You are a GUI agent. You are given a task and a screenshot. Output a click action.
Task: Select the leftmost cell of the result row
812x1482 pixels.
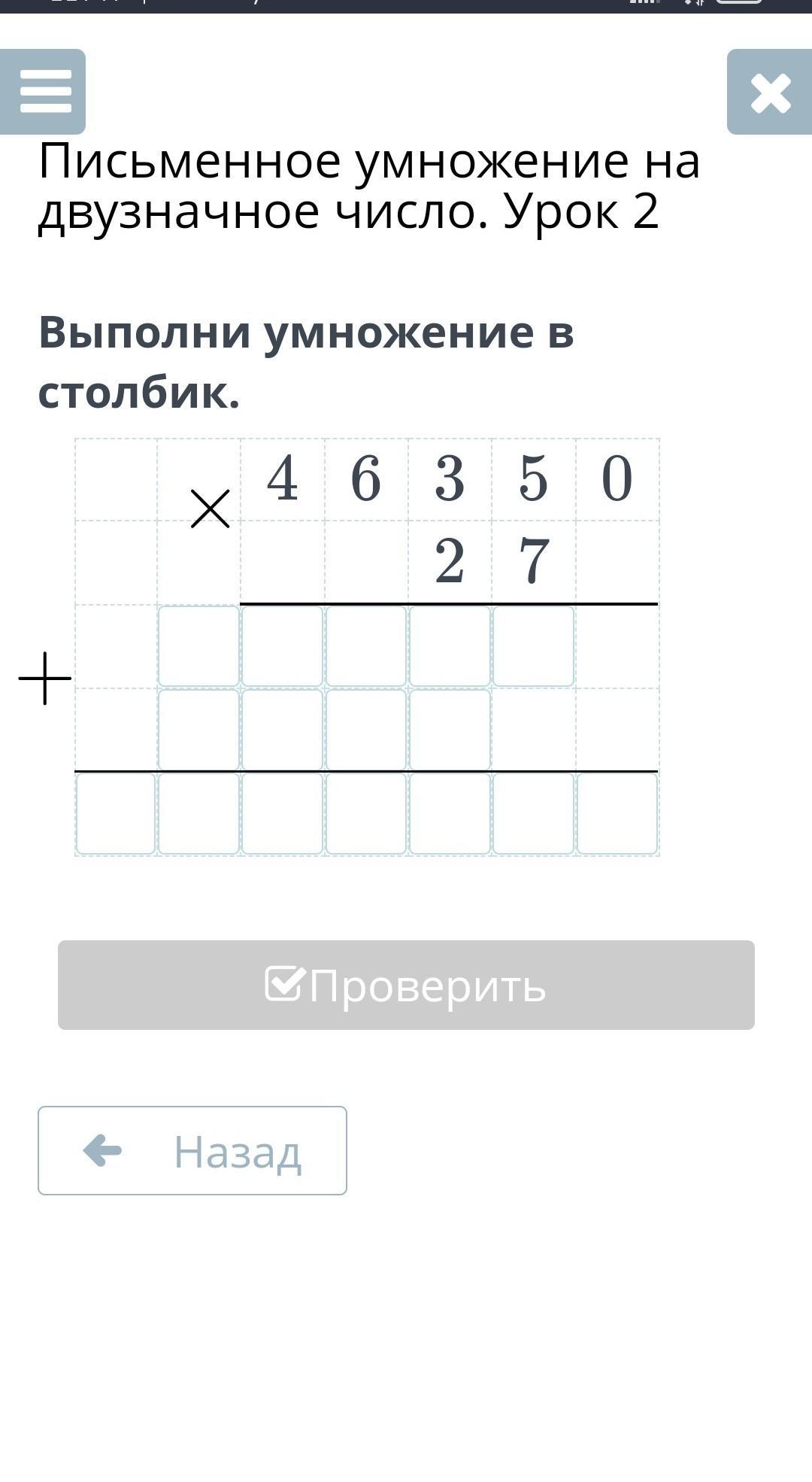116,814
